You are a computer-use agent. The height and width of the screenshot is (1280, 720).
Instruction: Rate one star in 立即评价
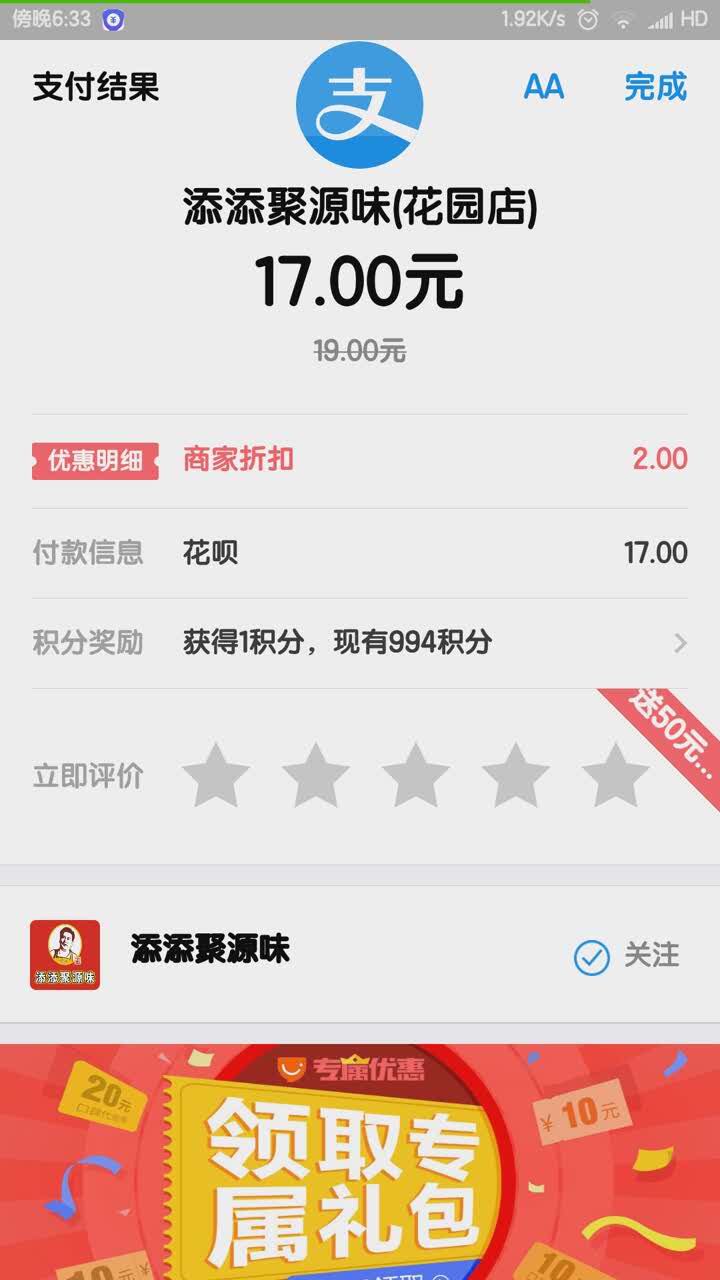[x=215, y=776]
